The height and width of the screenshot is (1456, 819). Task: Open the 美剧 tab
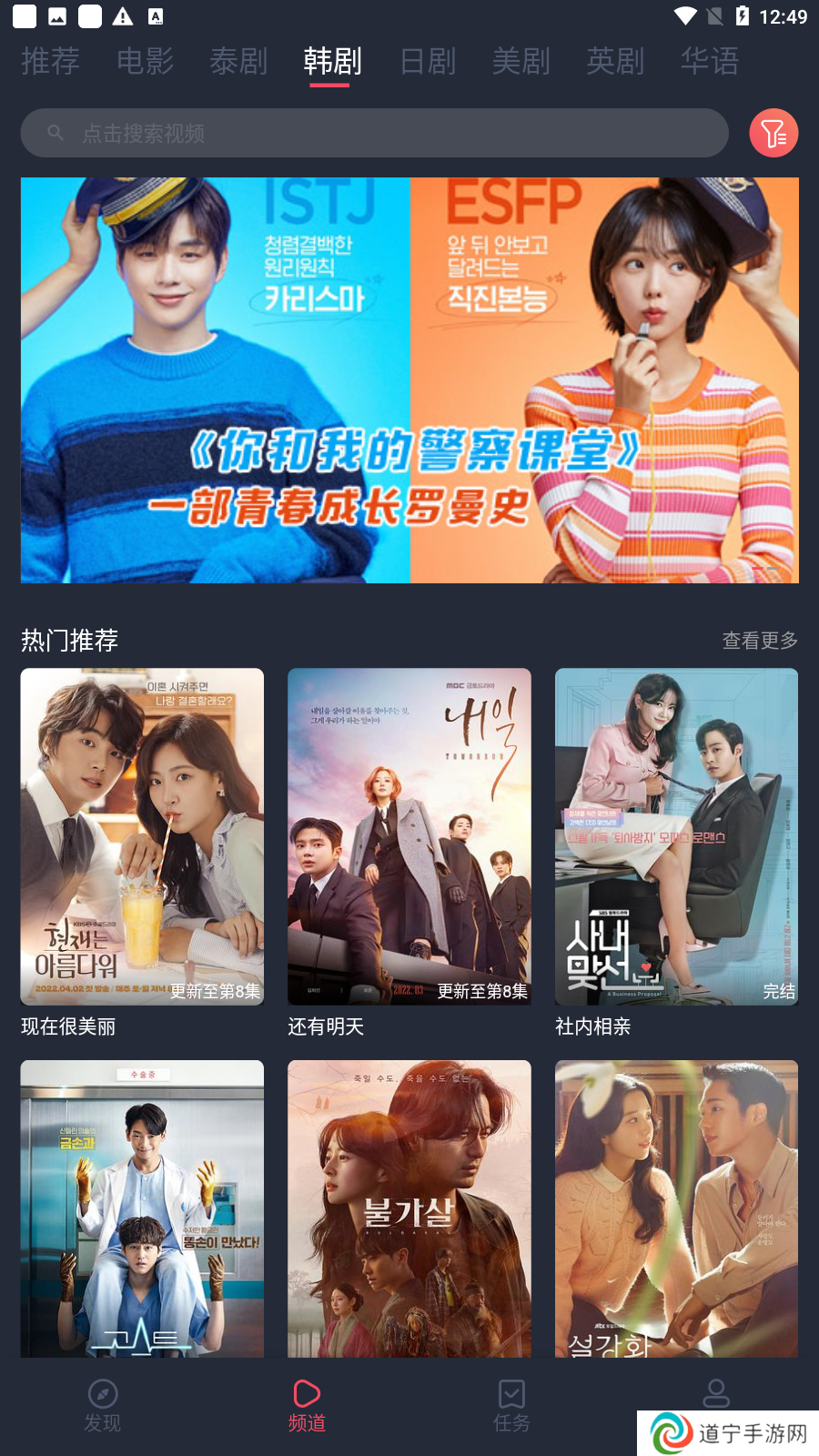click(521, 61)
